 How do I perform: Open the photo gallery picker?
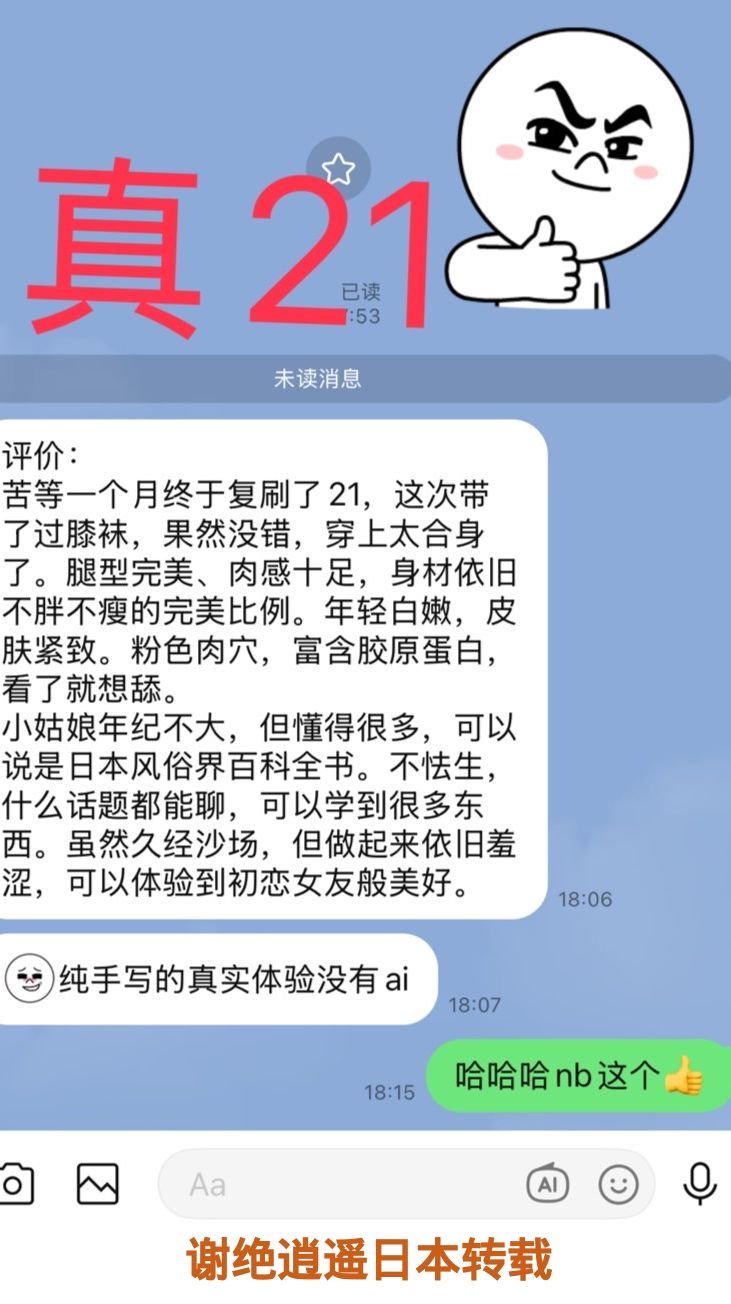(x=98, y=1185)
